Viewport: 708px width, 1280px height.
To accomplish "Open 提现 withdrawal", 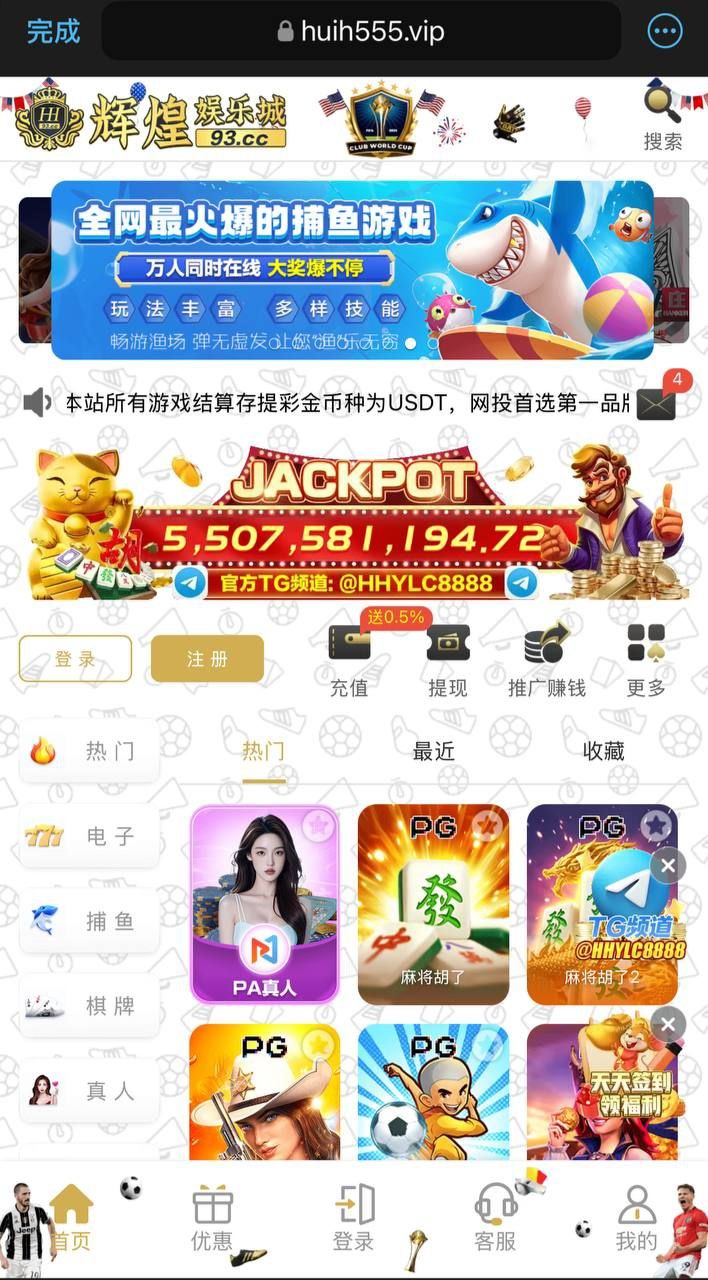I will 448,660.
